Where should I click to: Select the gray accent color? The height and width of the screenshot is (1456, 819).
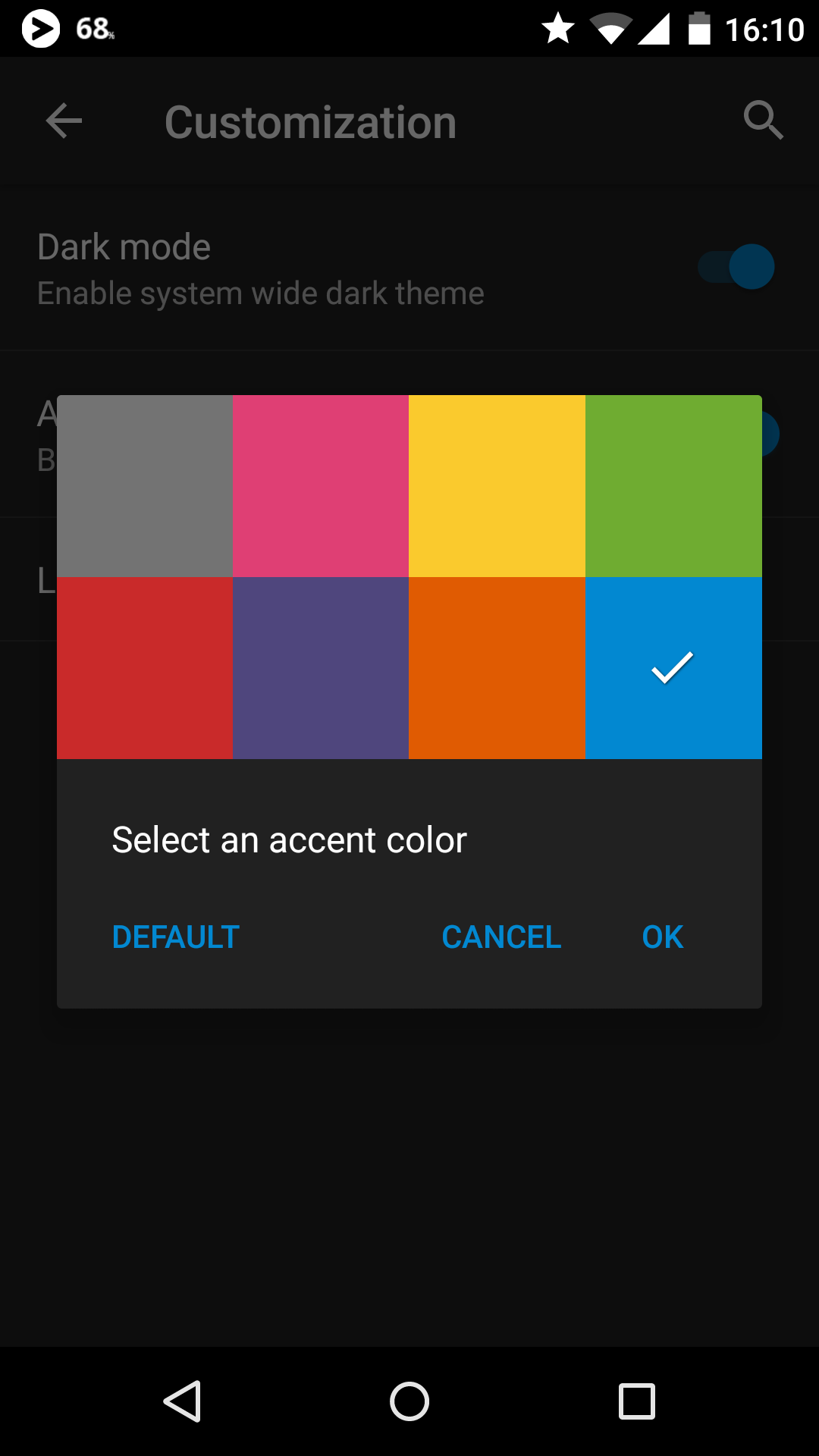point(145,486)
